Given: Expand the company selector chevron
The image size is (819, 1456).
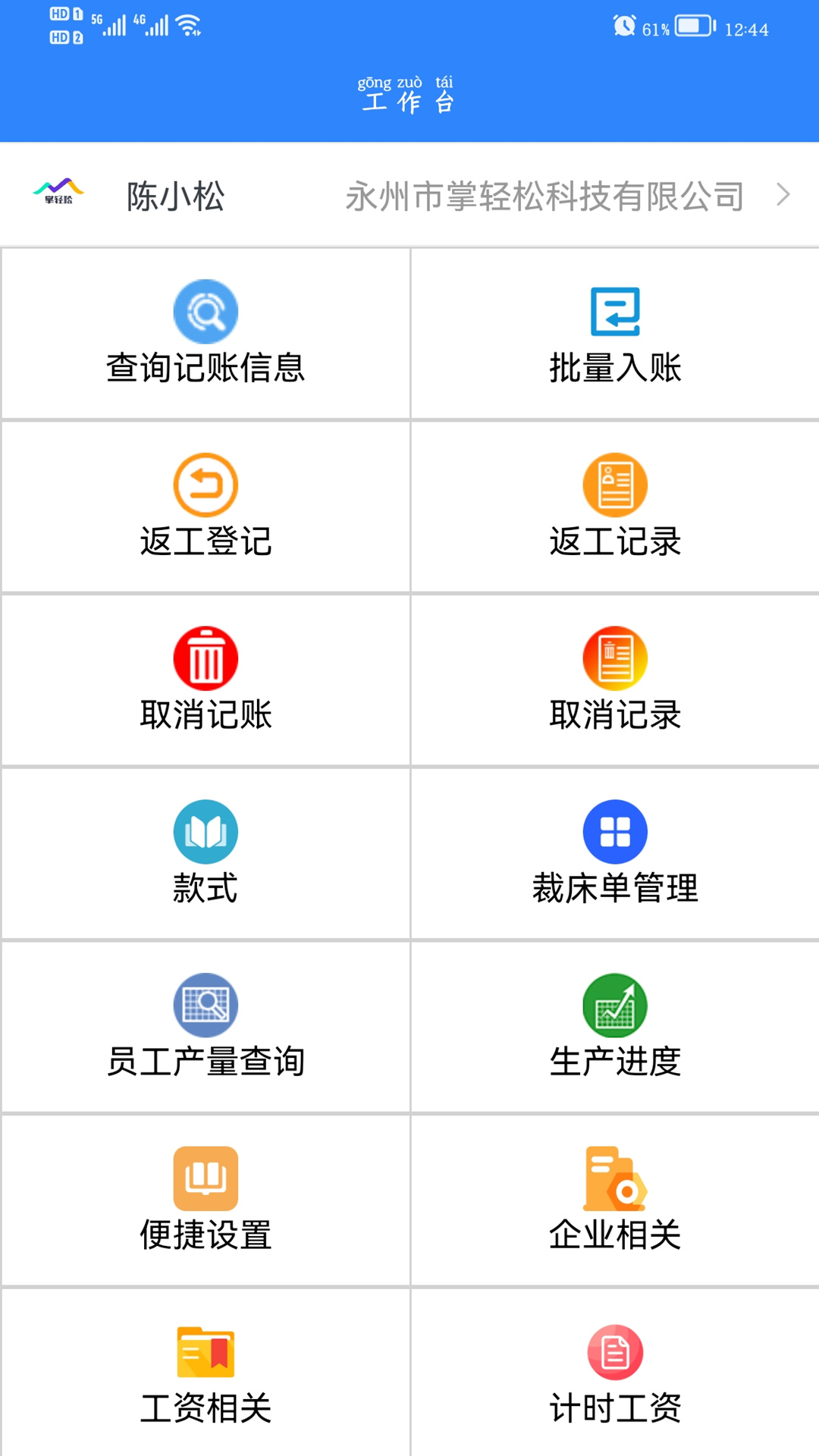Looking at the screenshot, I should [785, 196].
